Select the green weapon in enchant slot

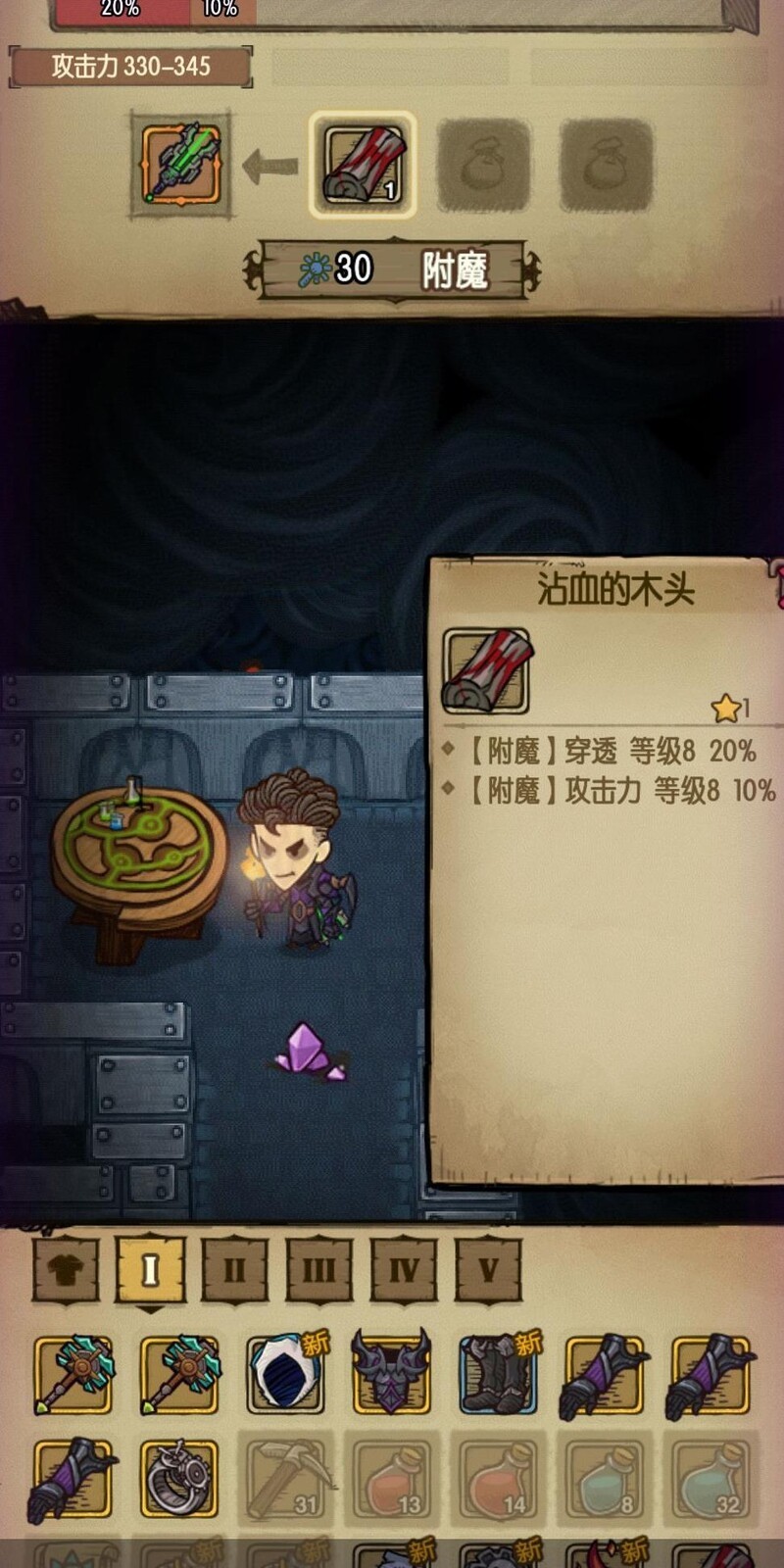[x=181, y=165]
